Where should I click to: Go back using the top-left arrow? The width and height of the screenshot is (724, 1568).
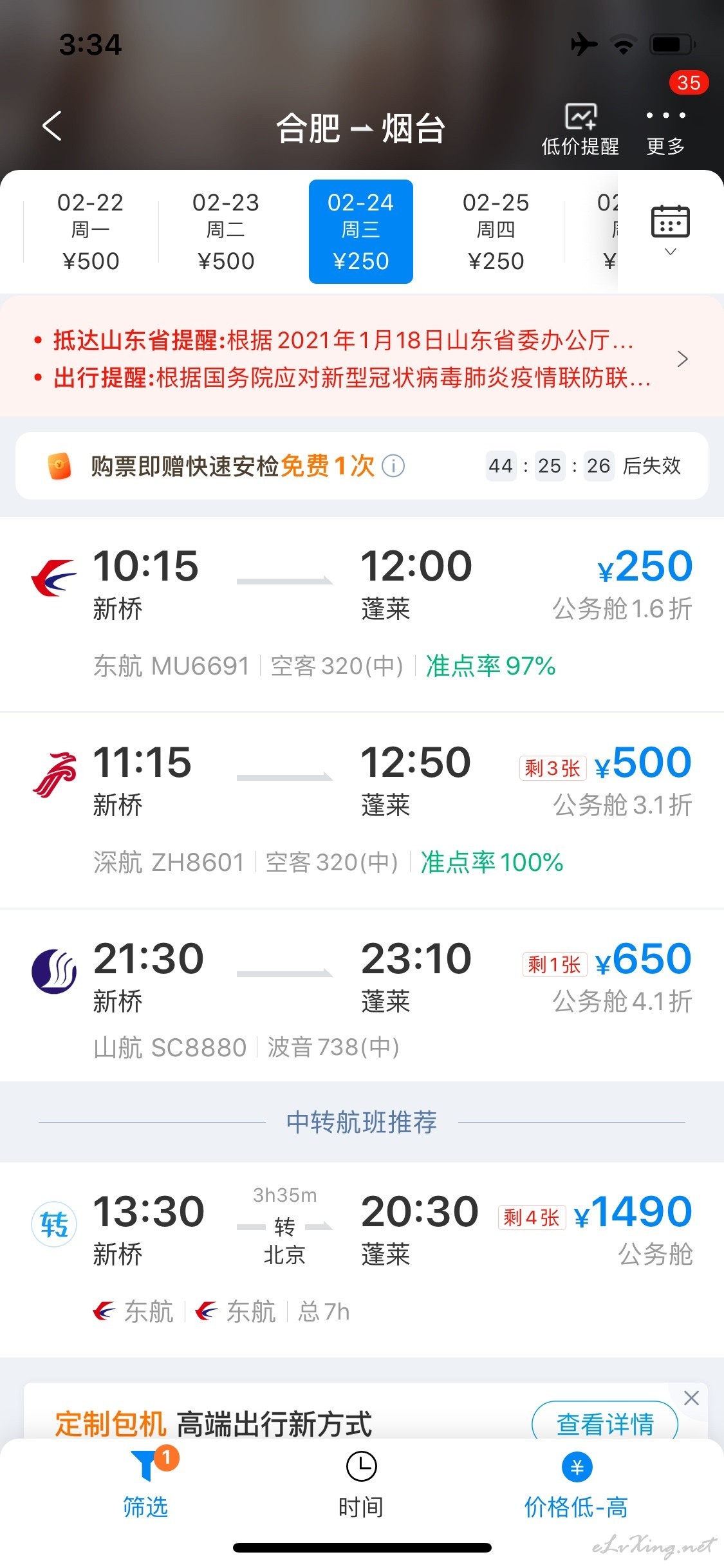pos(51,126)
